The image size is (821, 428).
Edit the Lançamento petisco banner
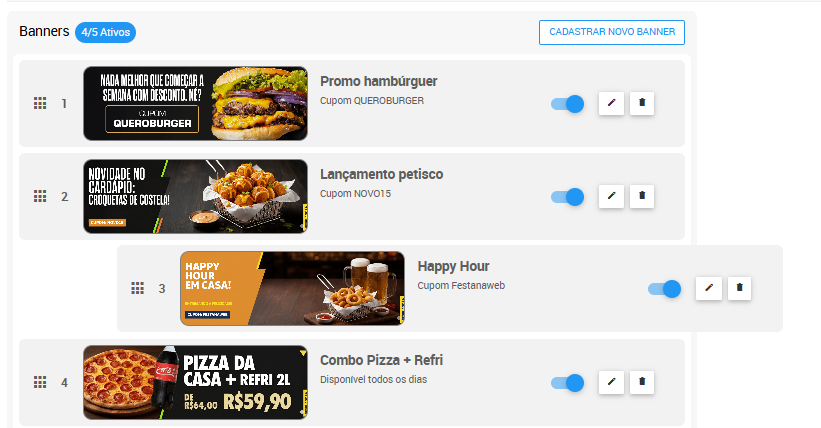coord(610,196)
